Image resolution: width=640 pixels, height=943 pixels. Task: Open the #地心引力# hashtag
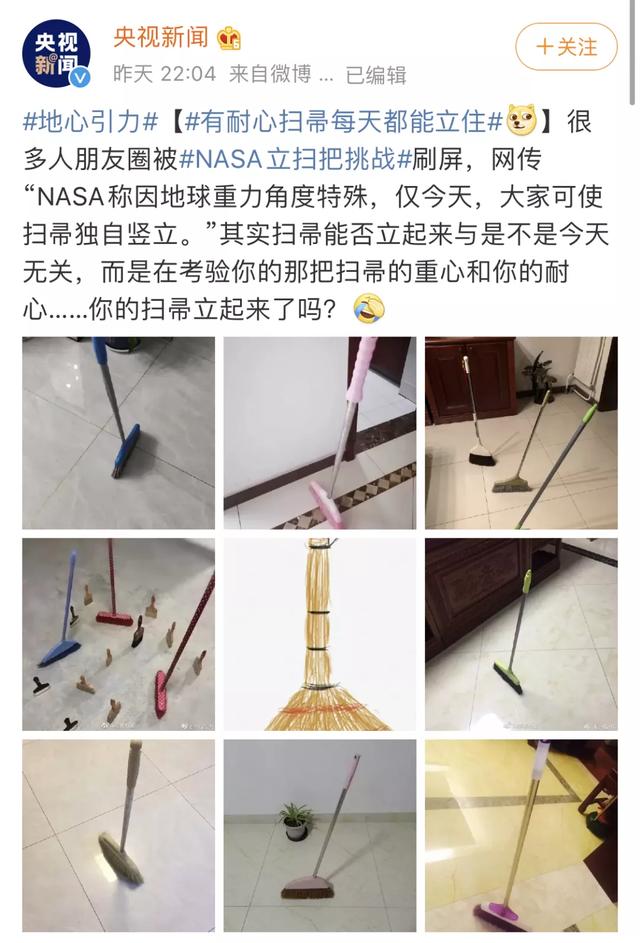click(90, 125)
